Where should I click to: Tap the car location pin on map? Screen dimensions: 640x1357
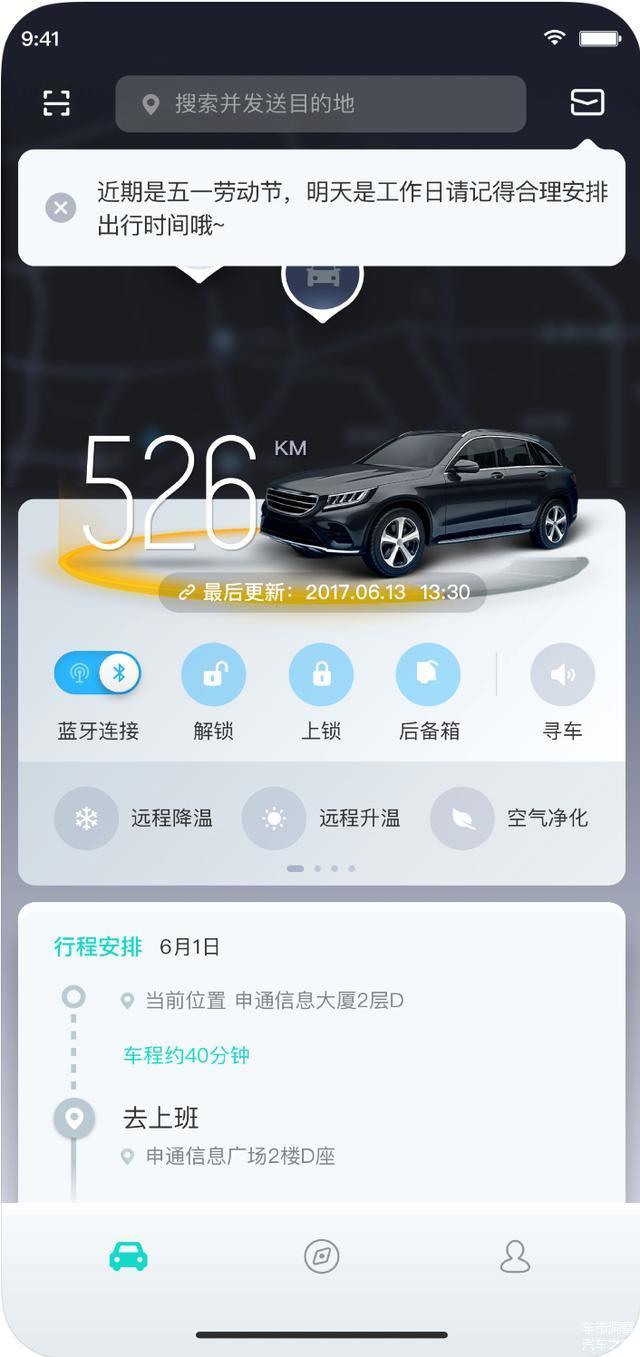(322, 280)
